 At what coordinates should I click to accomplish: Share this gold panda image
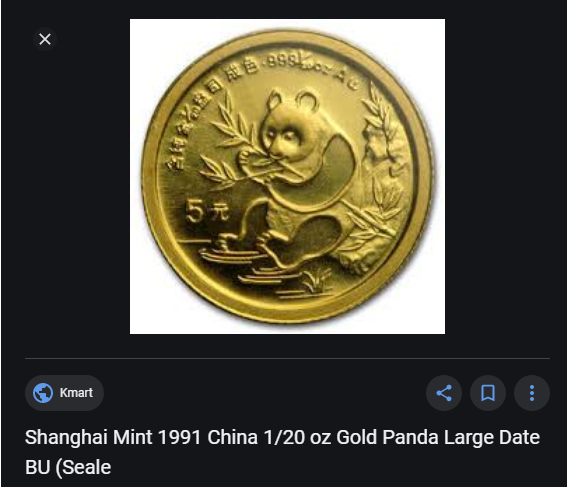click(x=444, y=393)
